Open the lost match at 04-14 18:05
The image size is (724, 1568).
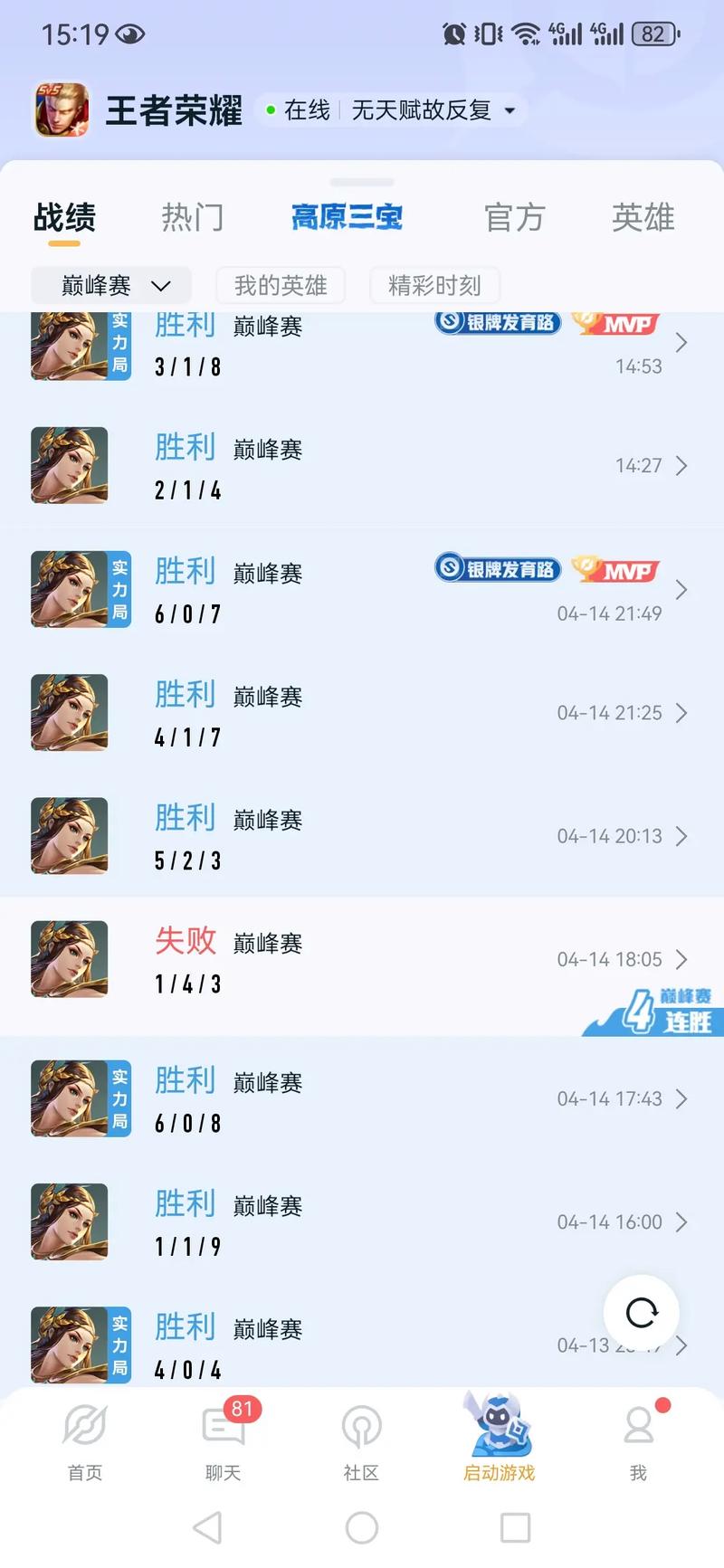362,959
